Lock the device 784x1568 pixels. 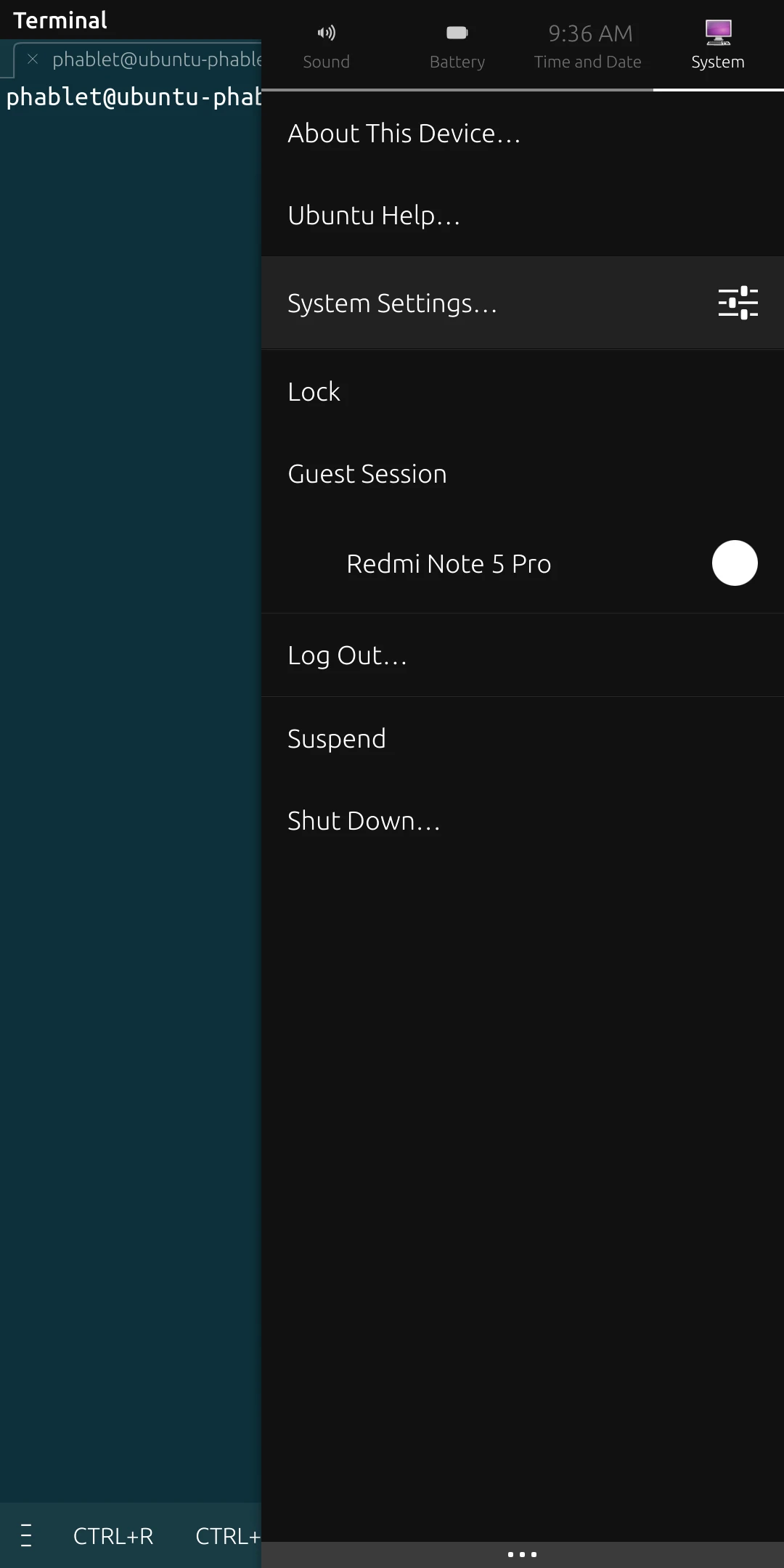coord(314,392)
